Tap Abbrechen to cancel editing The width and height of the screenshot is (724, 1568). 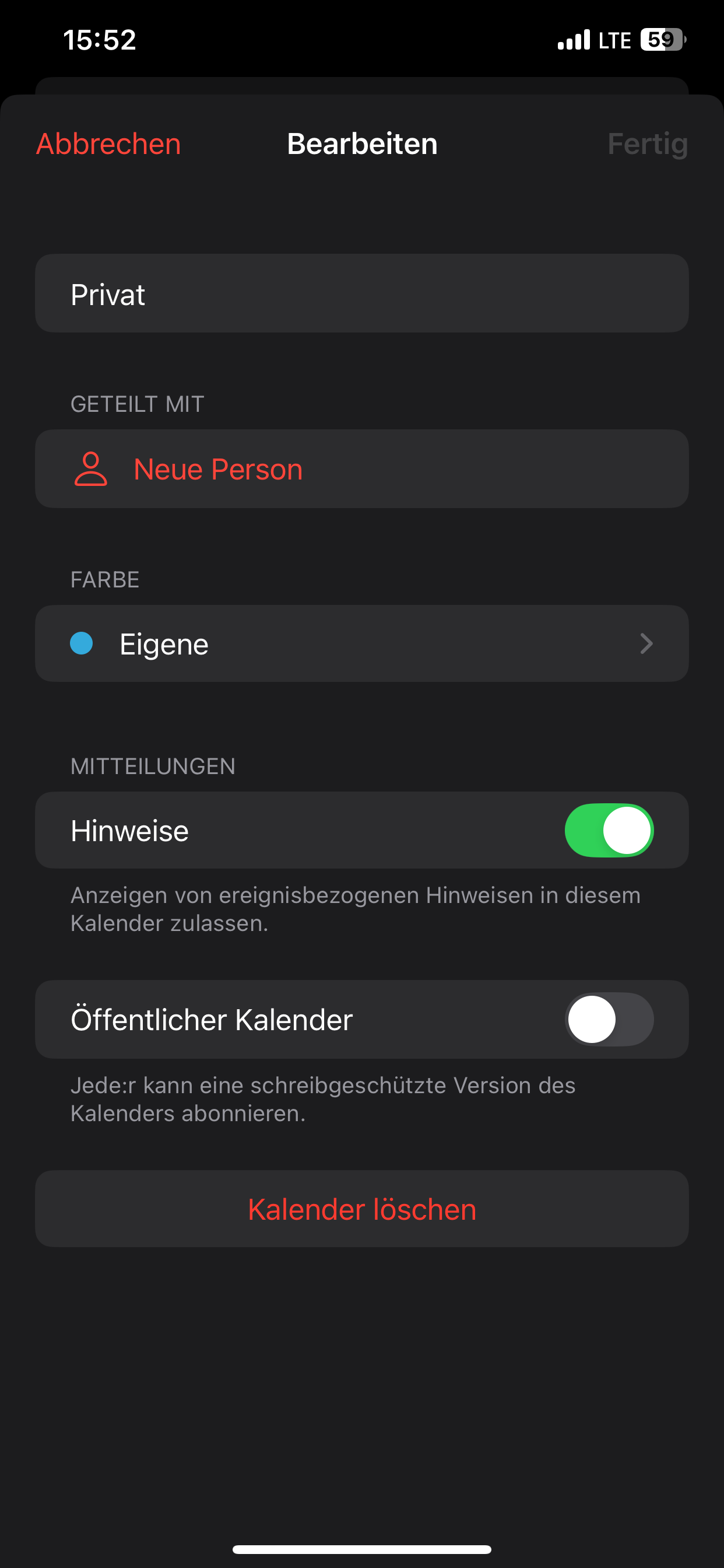tap(108, 144)
